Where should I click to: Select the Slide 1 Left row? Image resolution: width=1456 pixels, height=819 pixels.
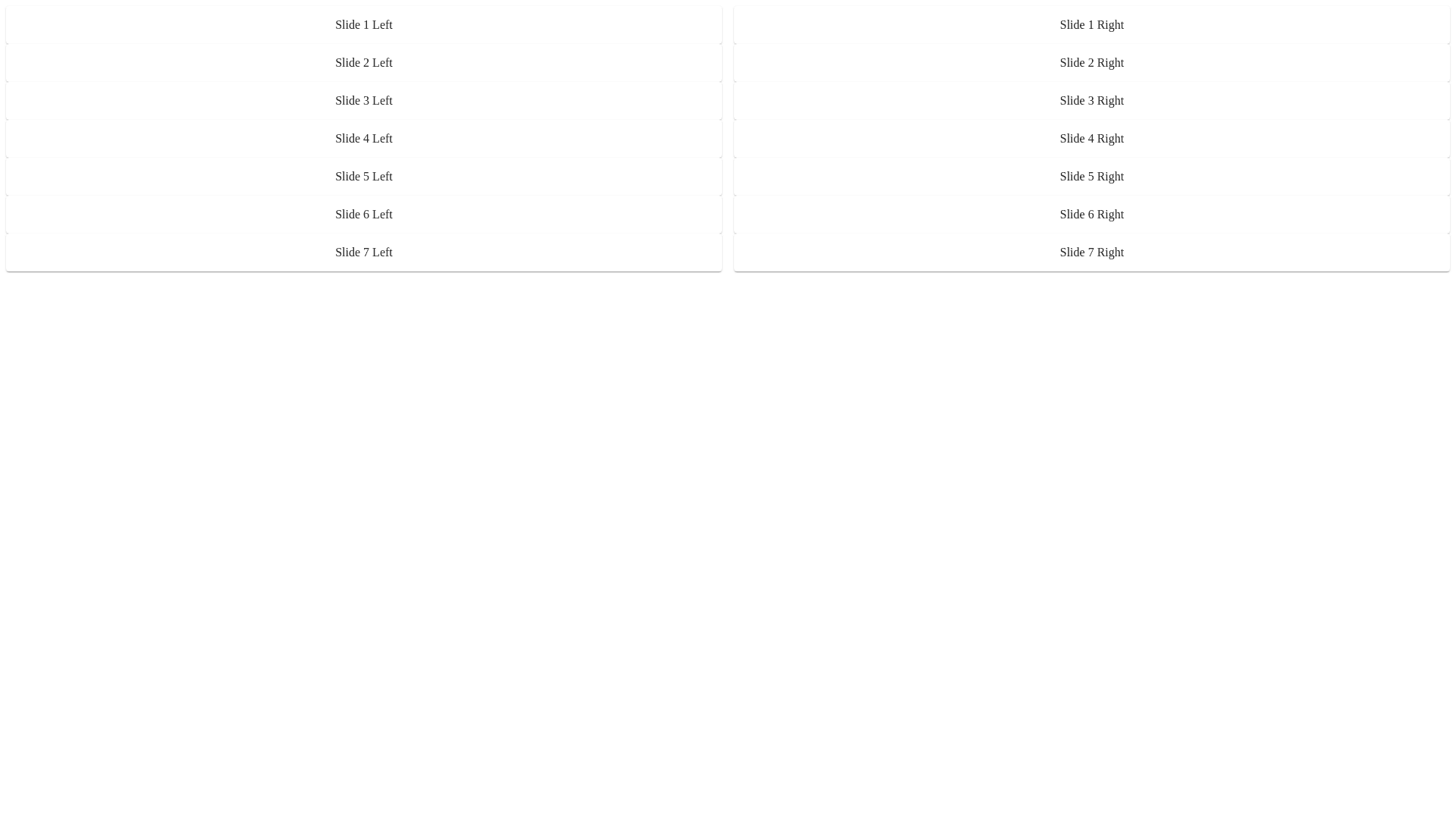pos(364,25)
